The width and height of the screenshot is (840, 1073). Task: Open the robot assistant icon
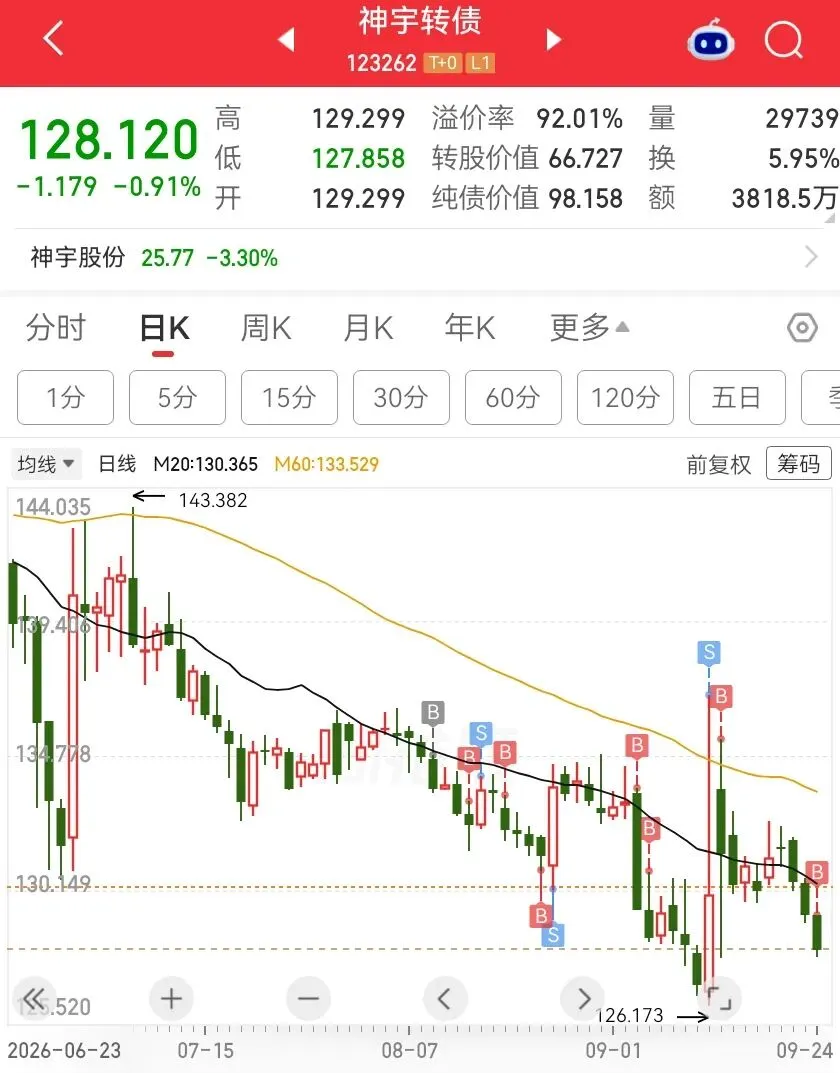pos(711,39)
